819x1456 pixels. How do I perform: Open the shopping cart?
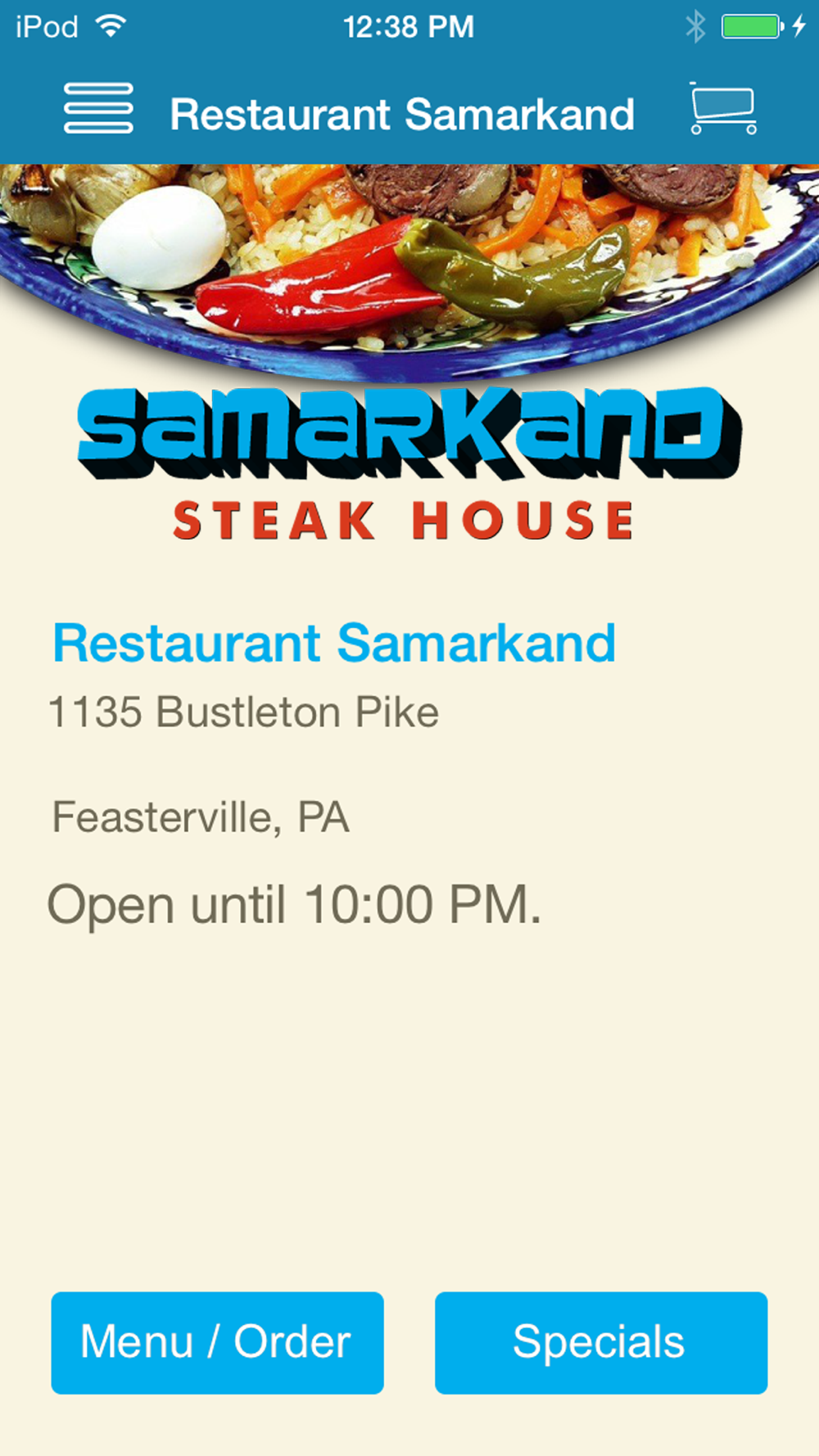pos(723,108)
